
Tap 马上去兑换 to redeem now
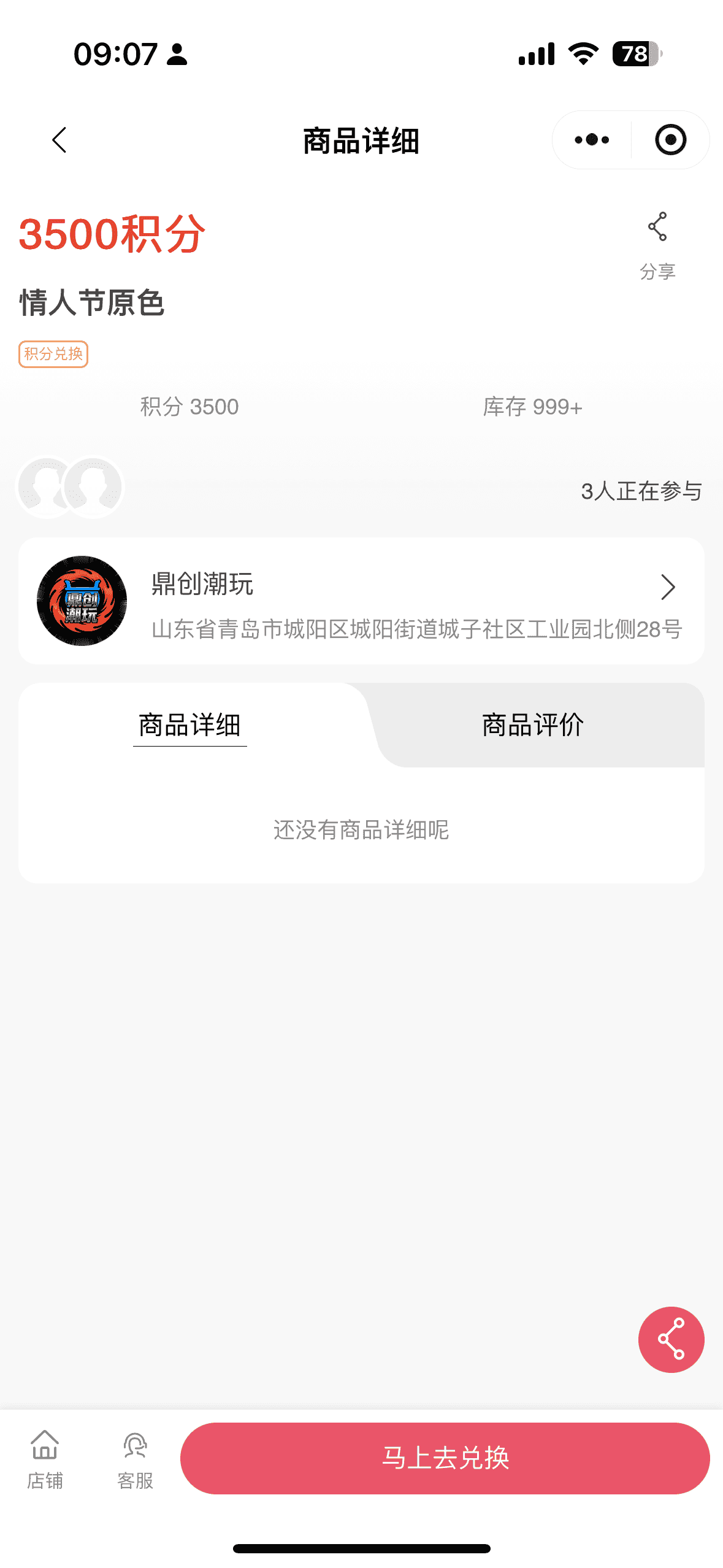click(445, 1458)
